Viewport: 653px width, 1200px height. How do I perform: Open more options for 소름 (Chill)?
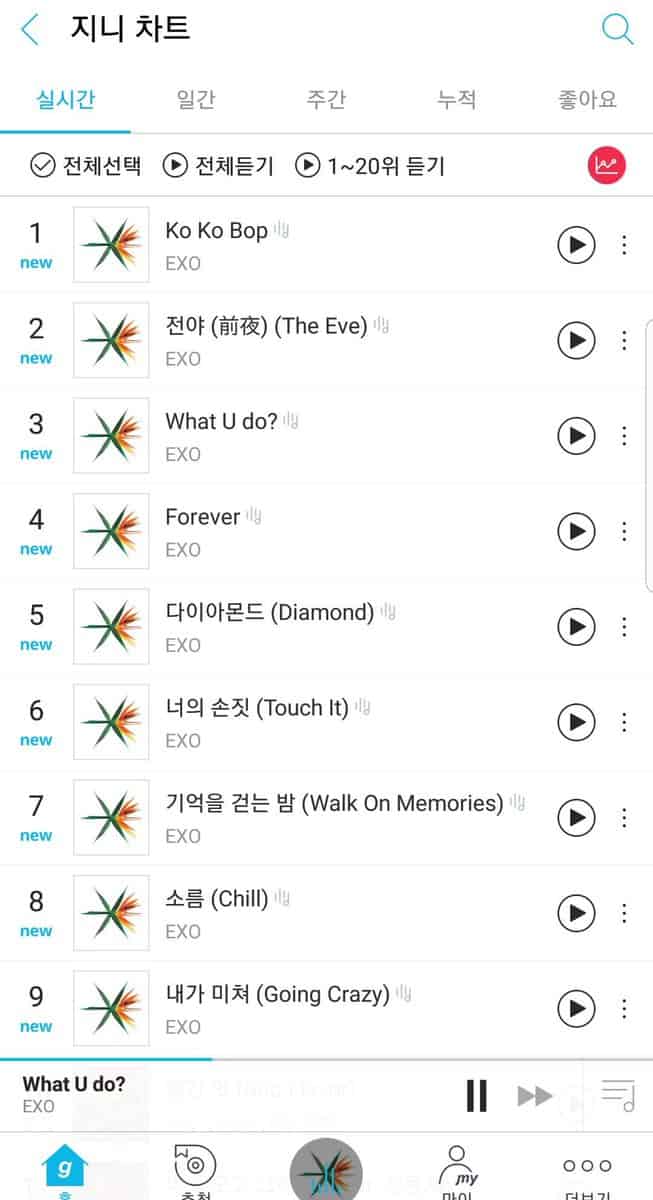point(624,913)
